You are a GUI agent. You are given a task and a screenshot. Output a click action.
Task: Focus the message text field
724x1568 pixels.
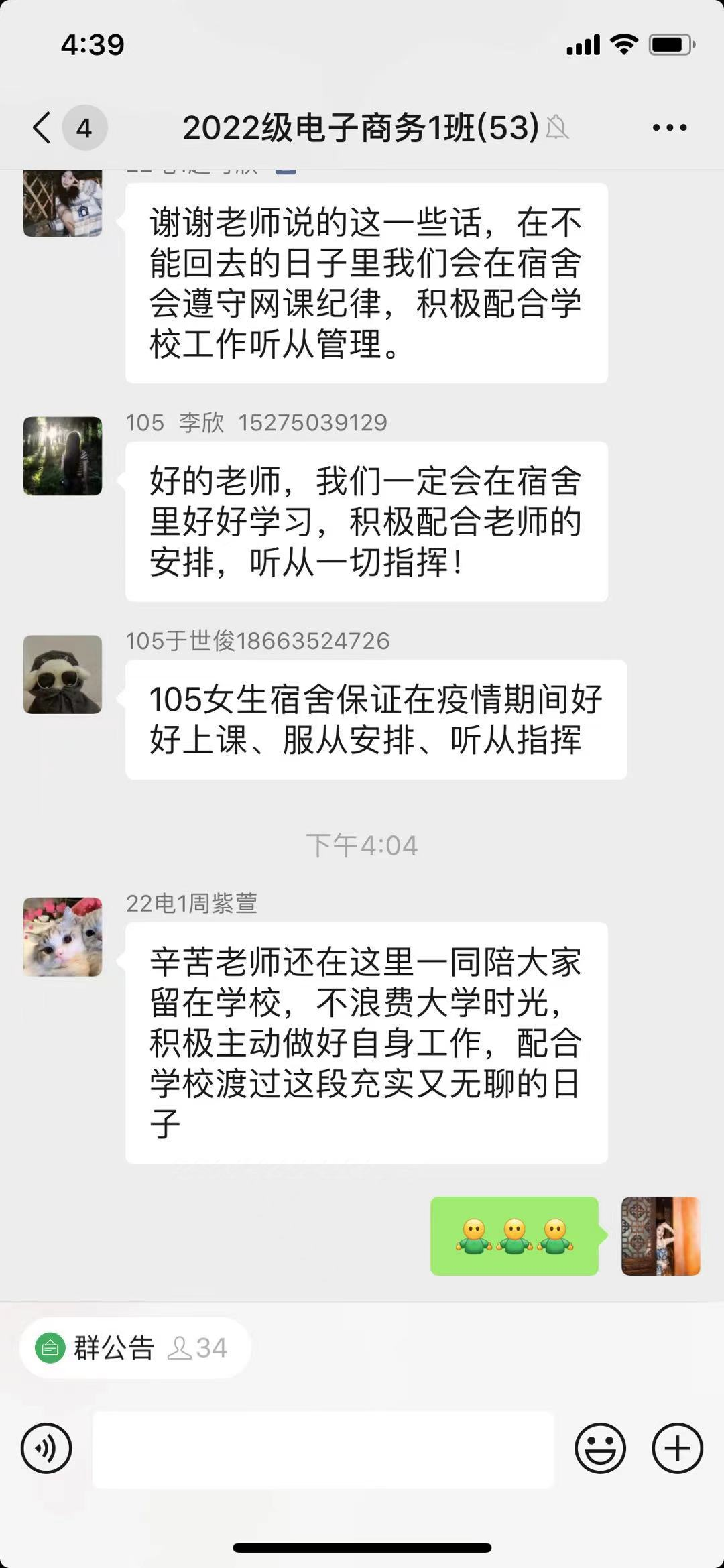(x=323, y=1449)
